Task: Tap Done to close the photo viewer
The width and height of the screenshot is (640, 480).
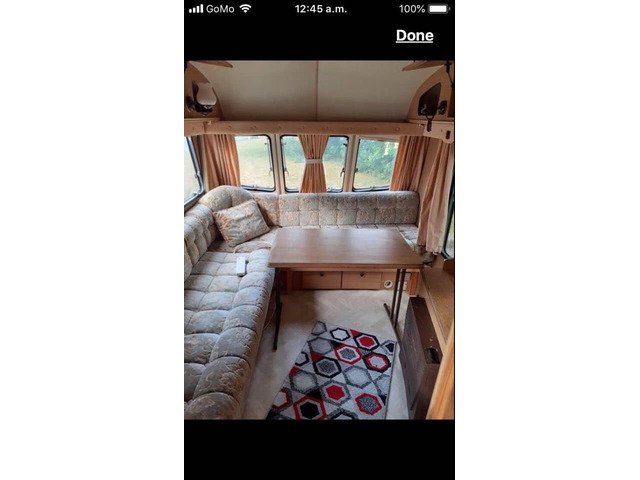Action: point(414,36)
